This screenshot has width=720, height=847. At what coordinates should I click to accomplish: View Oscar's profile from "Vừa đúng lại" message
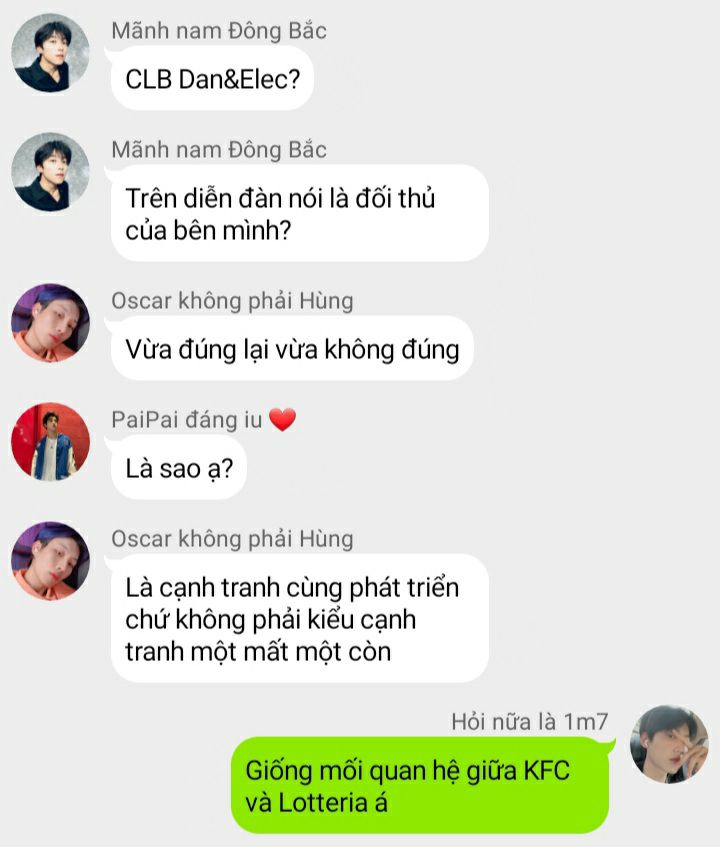(50, 323)
